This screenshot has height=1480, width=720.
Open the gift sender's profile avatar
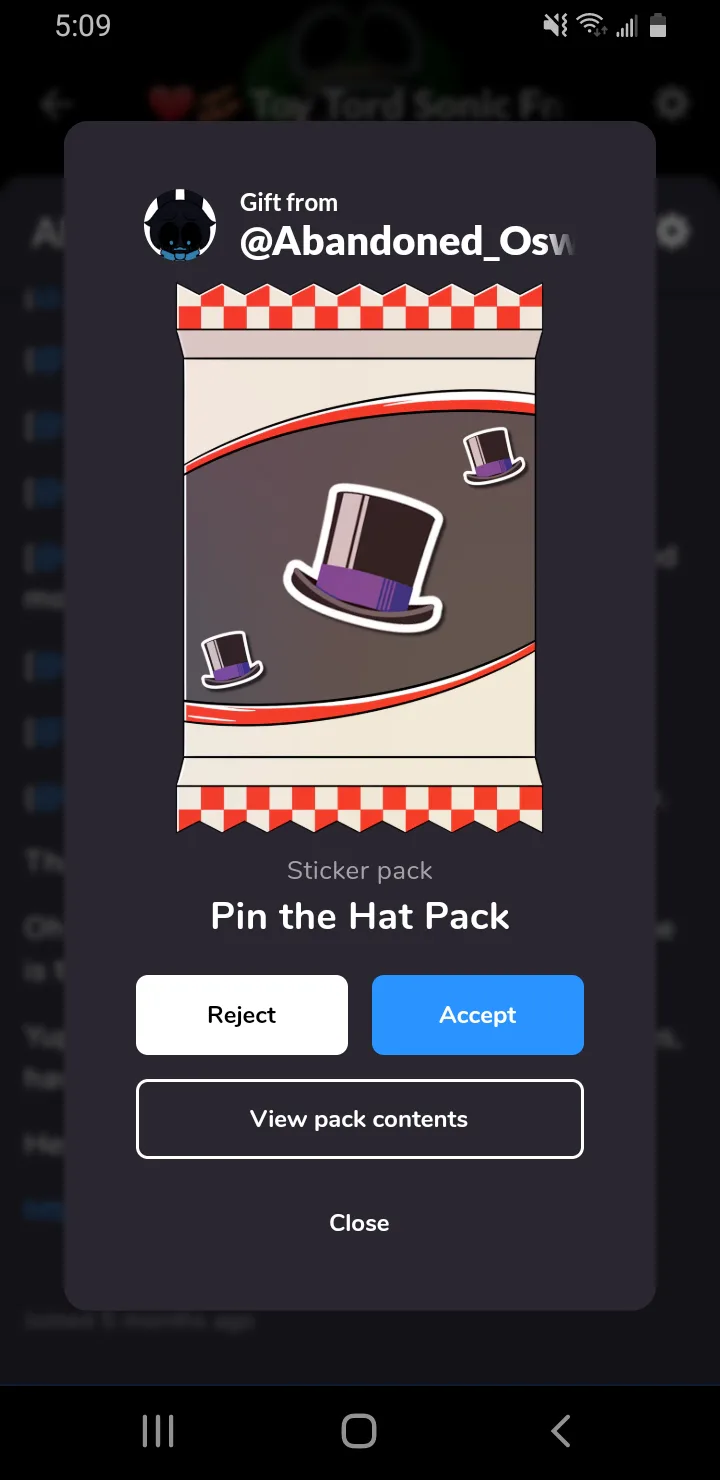(x=180, y=224)
